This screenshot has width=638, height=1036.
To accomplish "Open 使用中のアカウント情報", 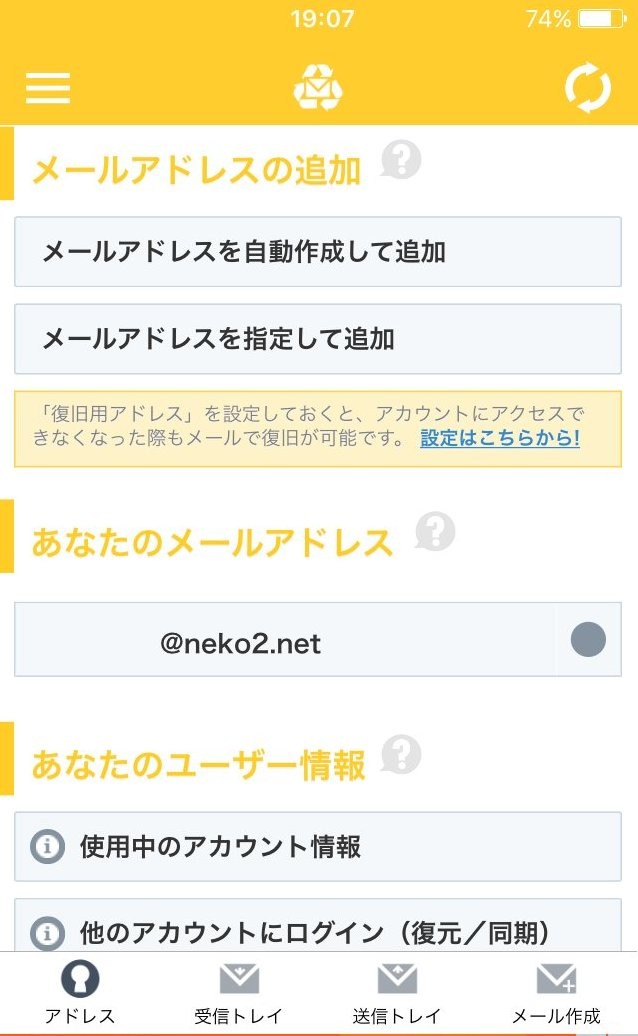I will tap(318, 847).
